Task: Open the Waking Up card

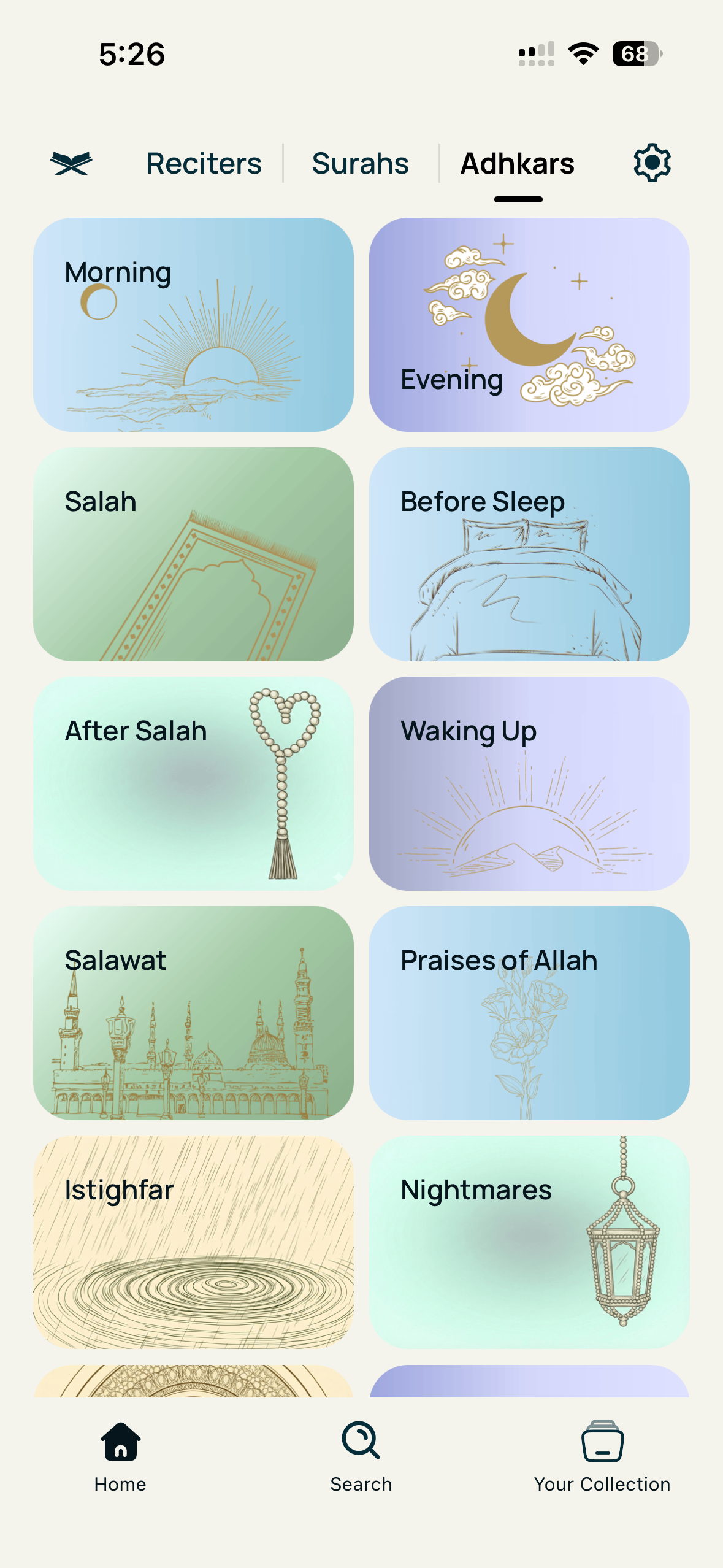Action: coord(529,783)
